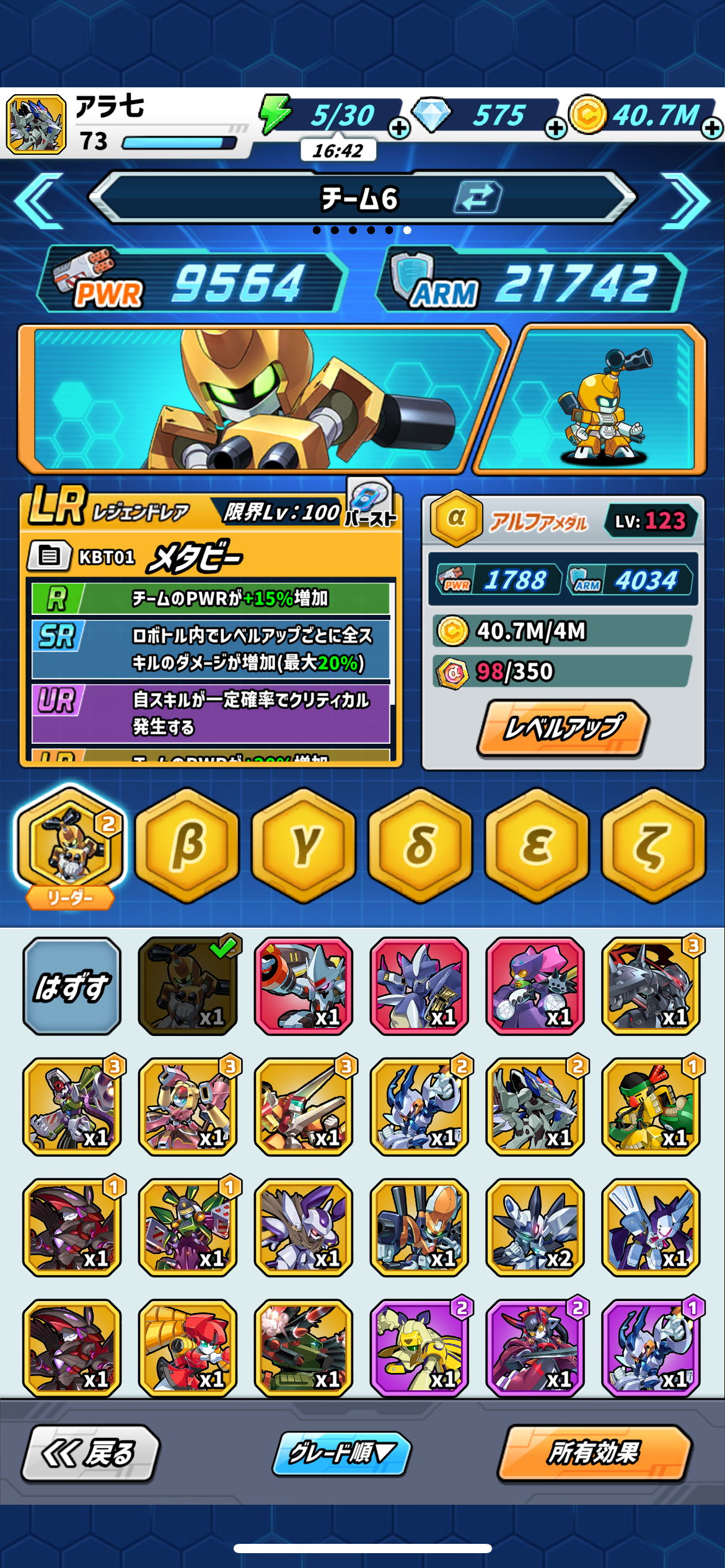The image size is (725, 1568).
Task: Select the δ medal slot
Action: click(420, 845)
